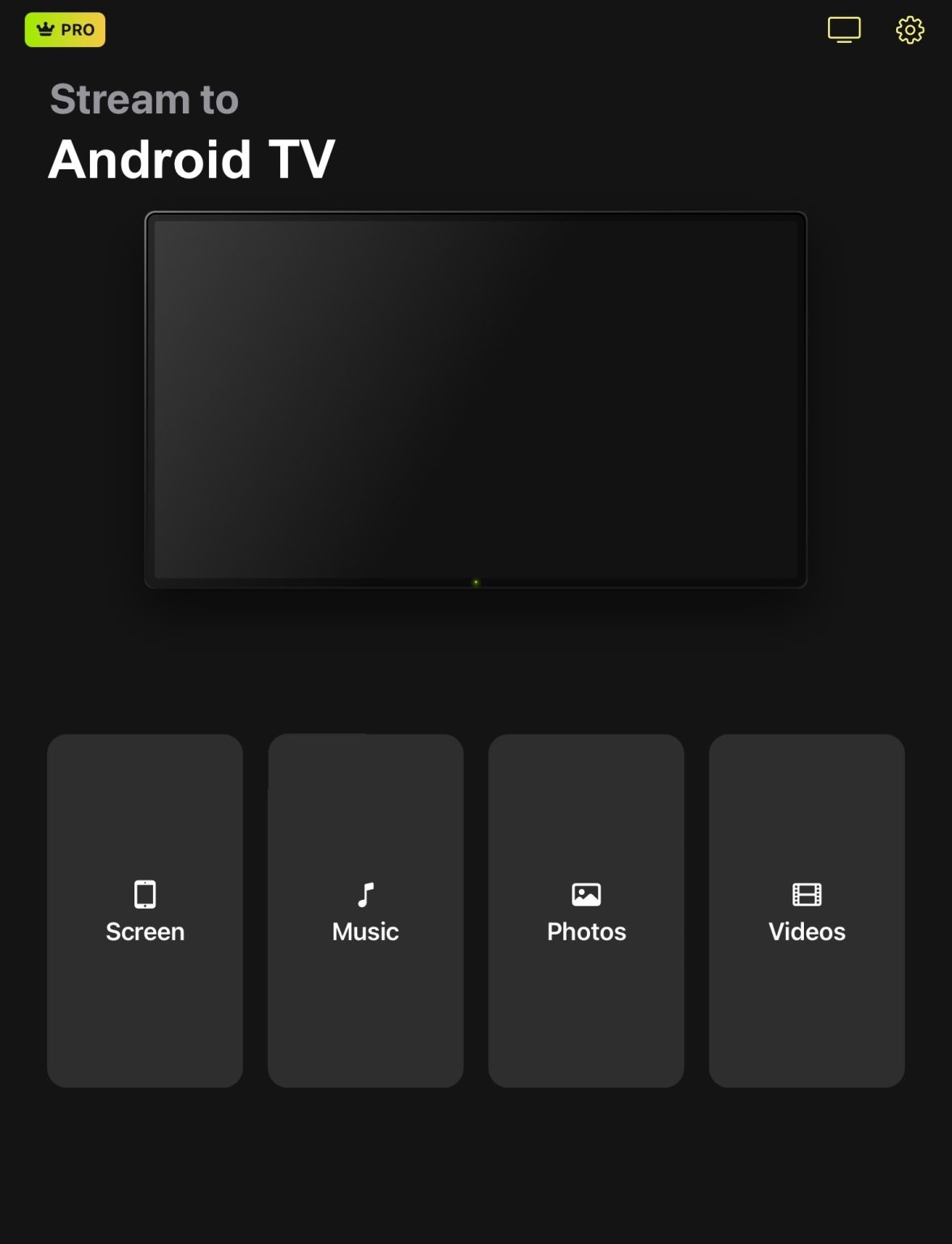Screen dimensions: 952x1244
Task: Open device settings from the gear
Action: (x=909, y=29)
